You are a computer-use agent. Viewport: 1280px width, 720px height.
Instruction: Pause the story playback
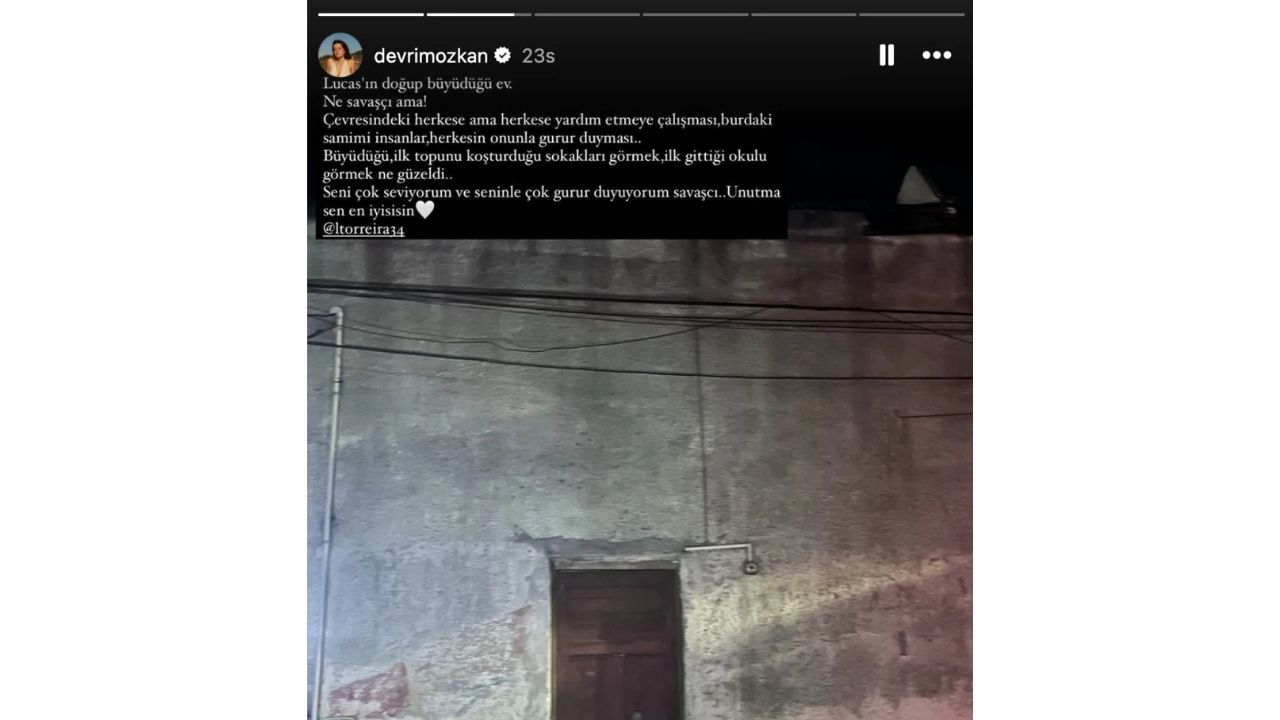(x=886, y=55)
